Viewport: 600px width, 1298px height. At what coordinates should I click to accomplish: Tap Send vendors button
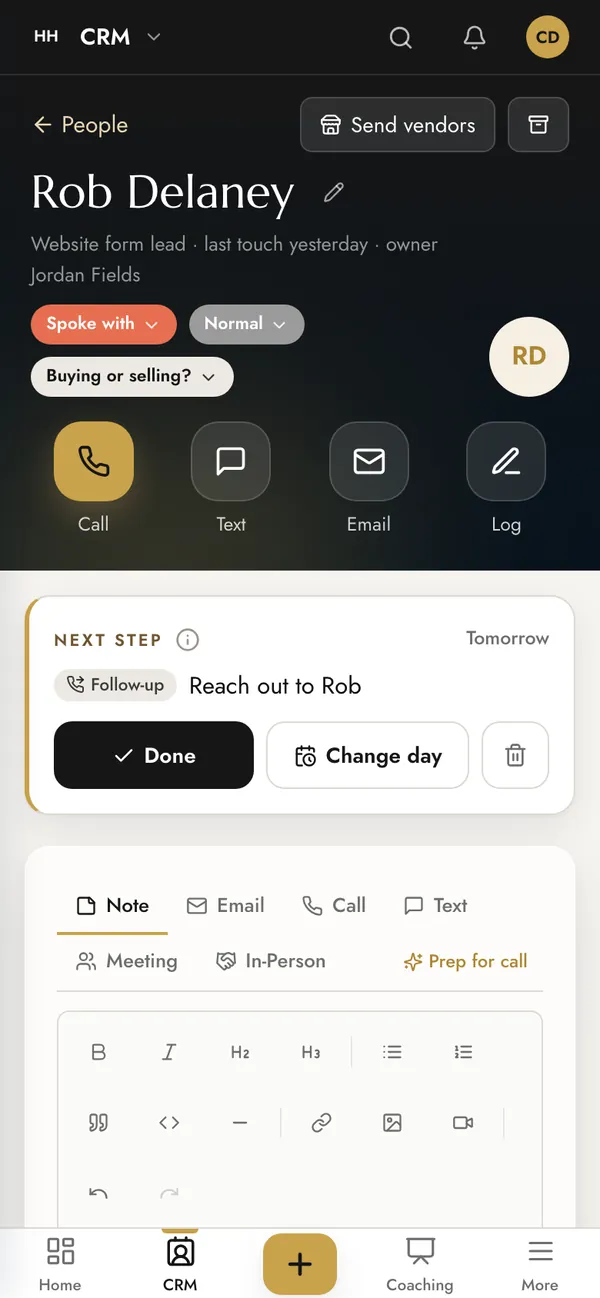point(397,125)
